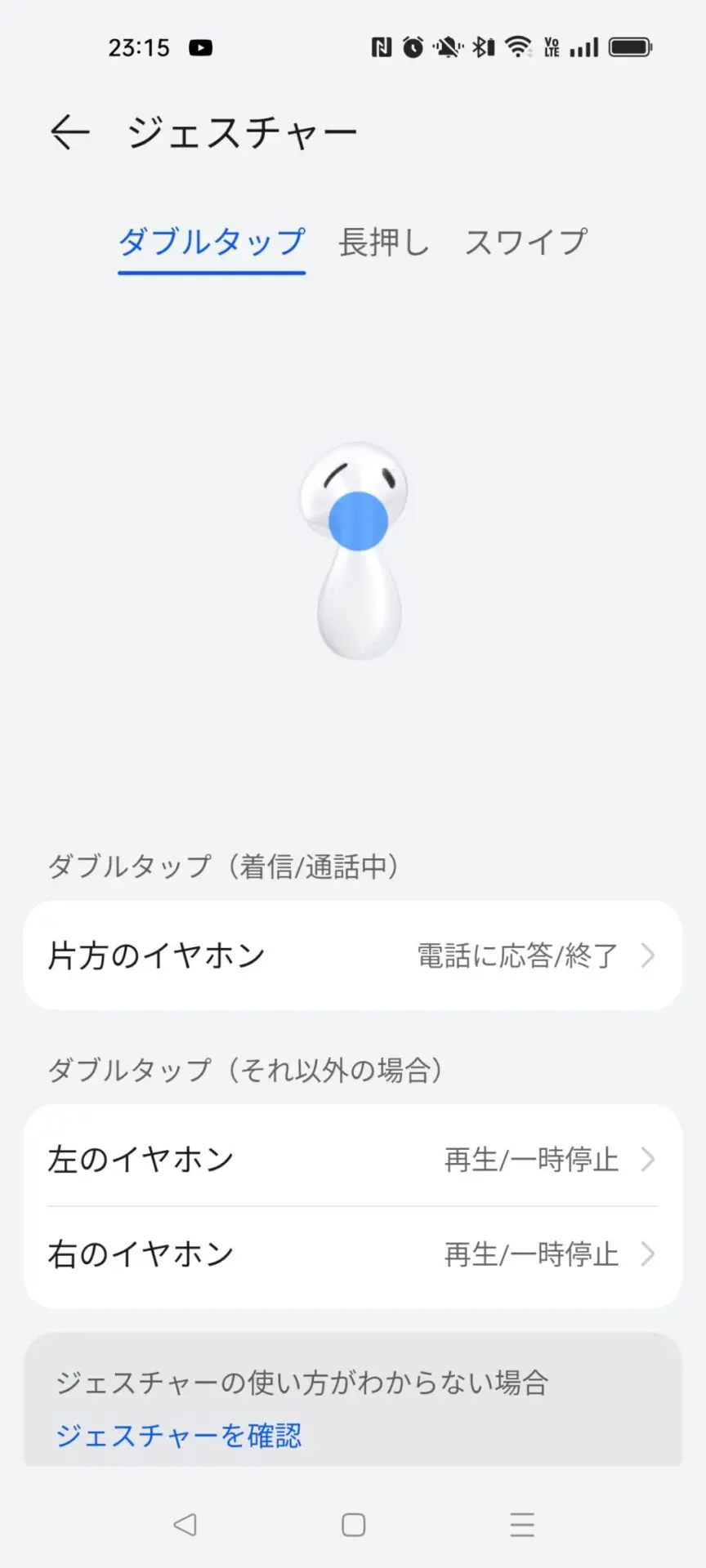This screenshot has width=706, height=1568.
Task: Switch to the スワイプ tab
Action: coord(525,242)
